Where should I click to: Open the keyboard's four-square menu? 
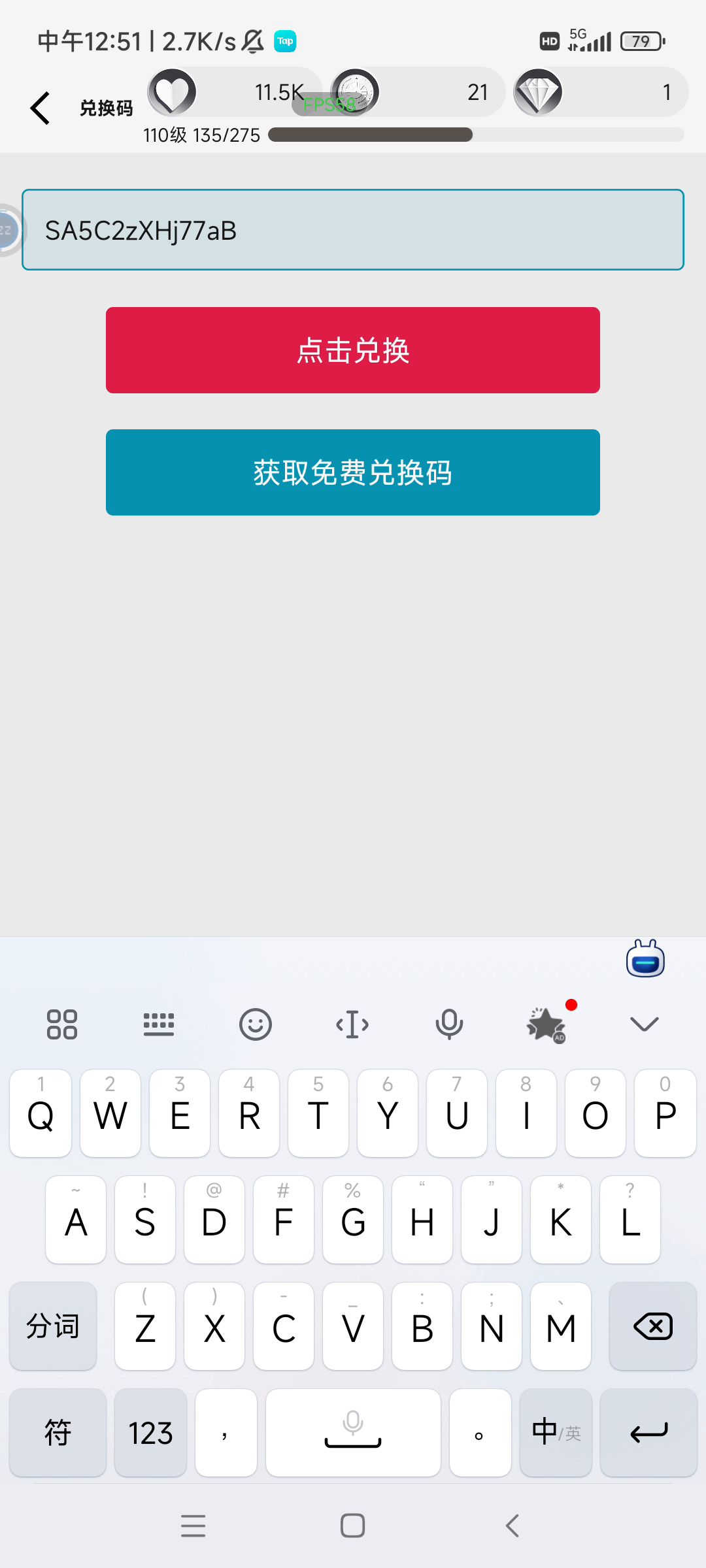[62, 1024]
